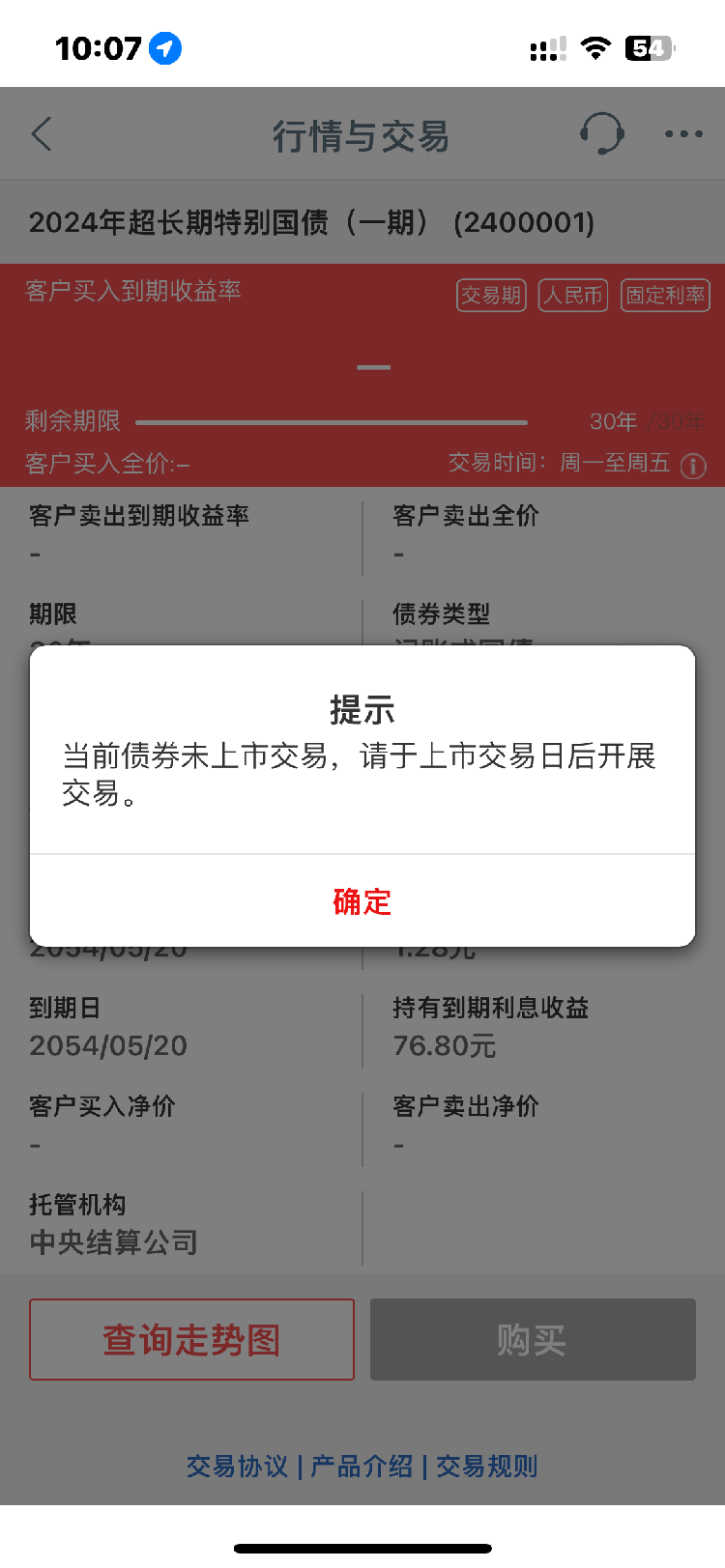
Task: Open the 交易规则 link
Action: pos(486,1467)
